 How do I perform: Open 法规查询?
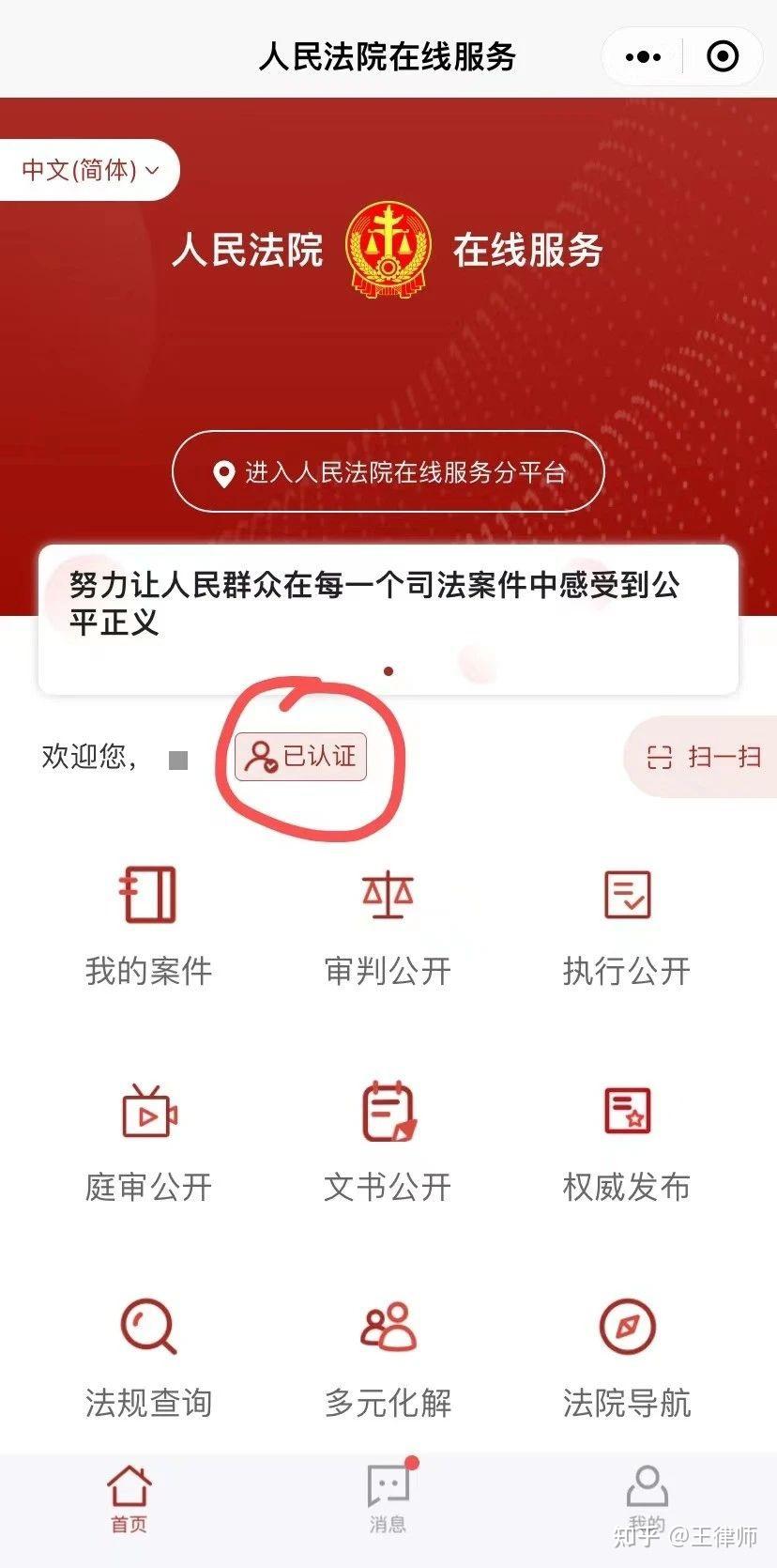click(x=148, y=1359)
